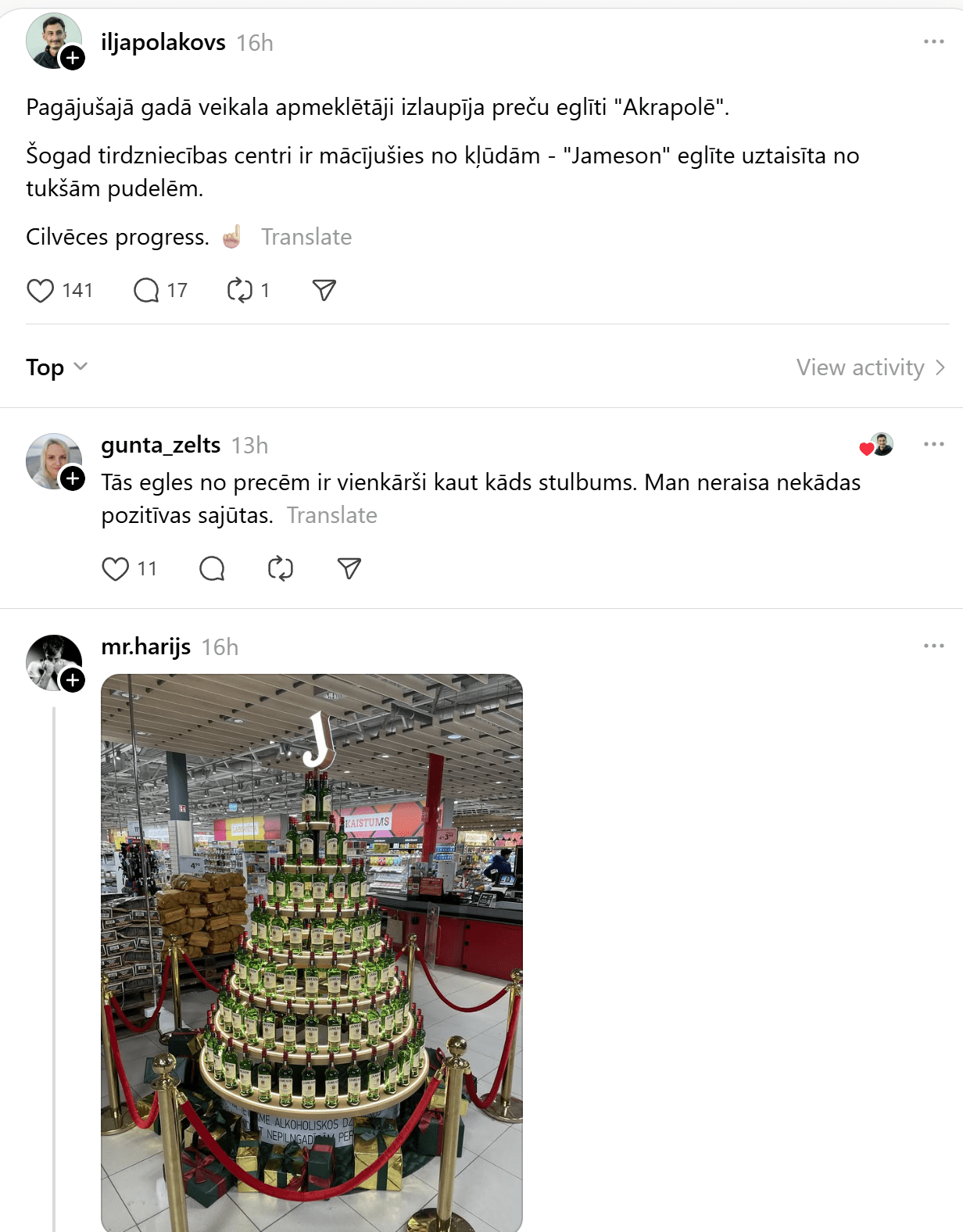Open iljapolakovs' profile

click(x=163, y=42)
